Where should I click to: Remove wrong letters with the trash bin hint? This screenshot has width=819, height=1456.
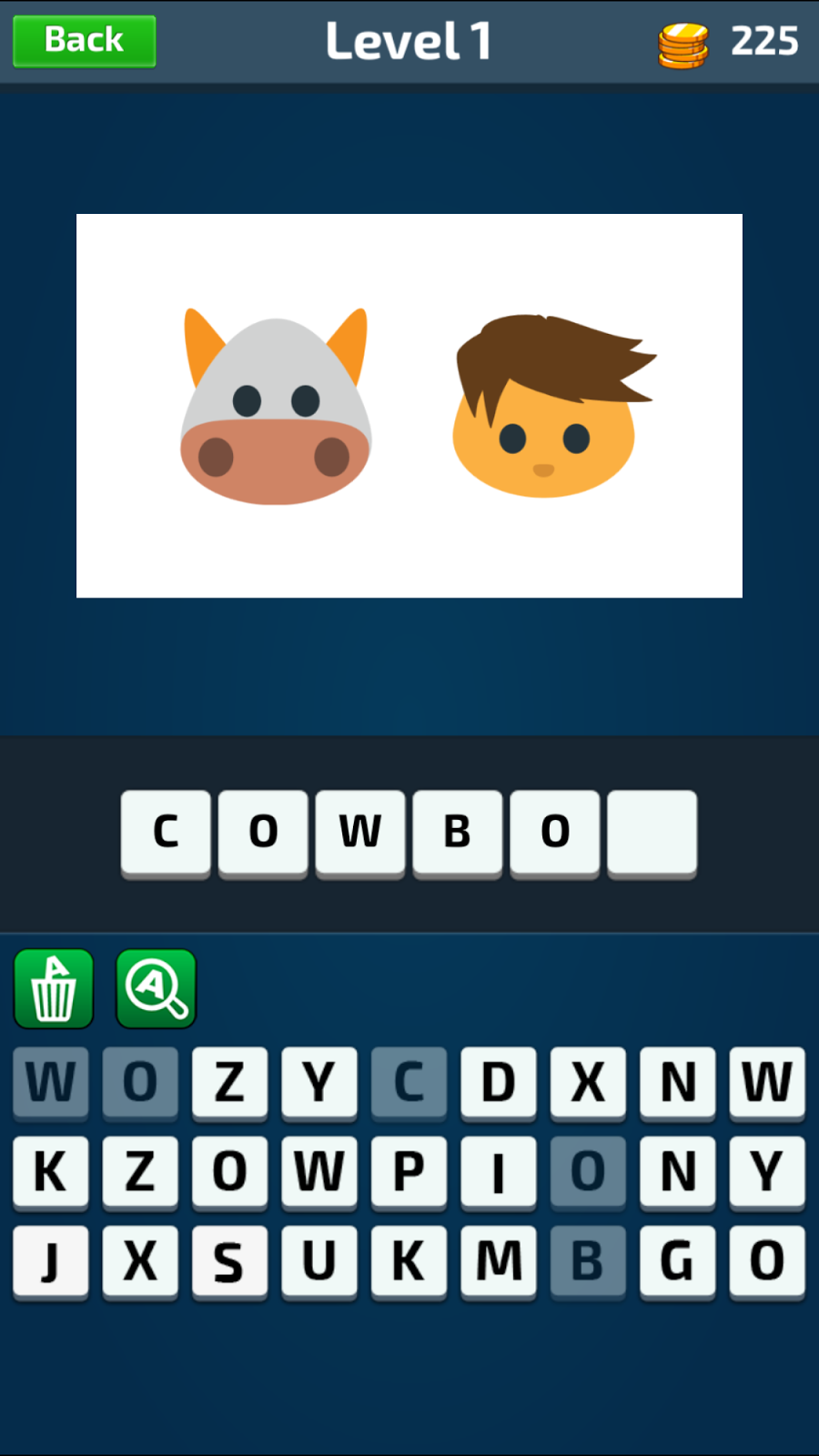[54, 989]
